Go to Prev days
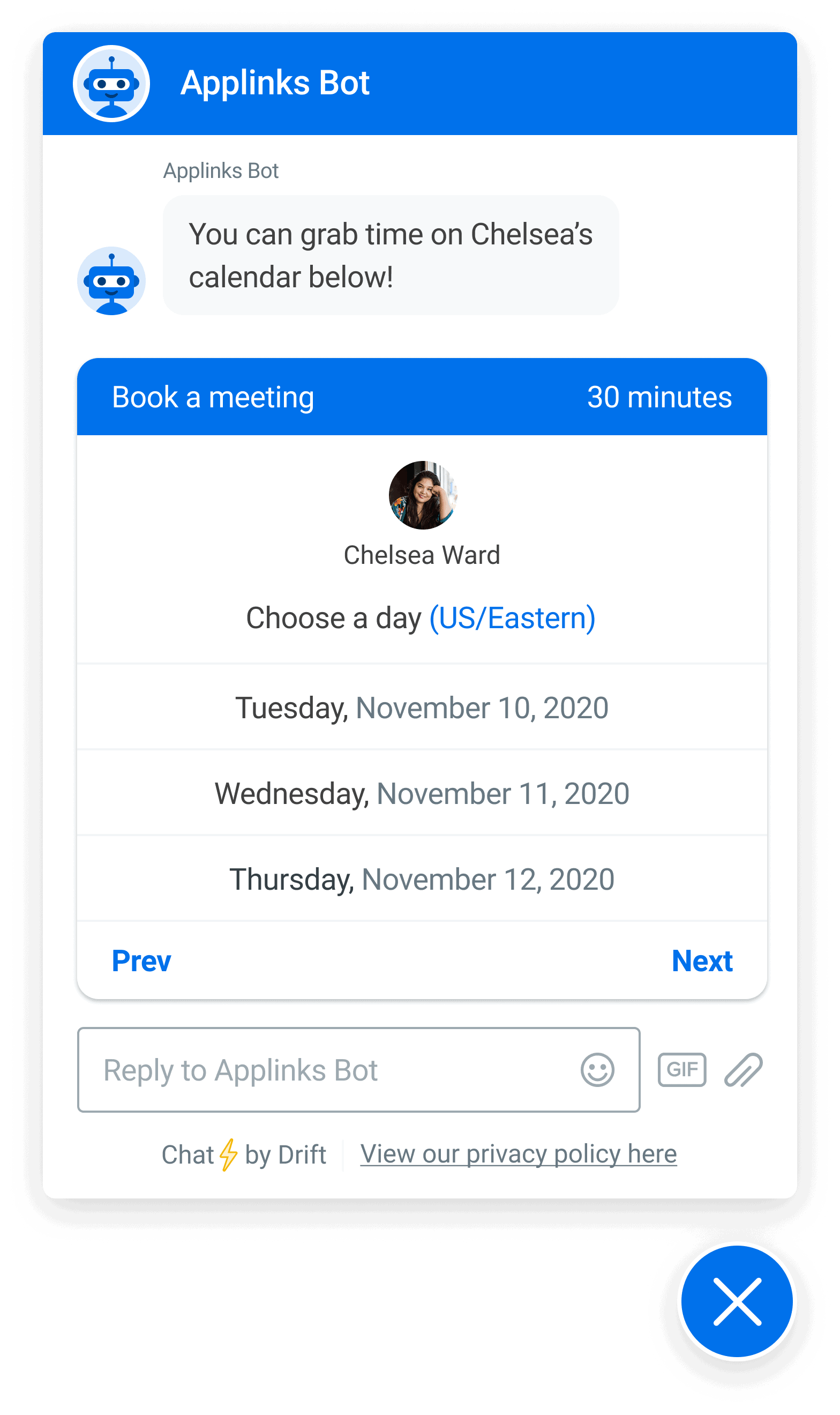 [x=141, y=961]
